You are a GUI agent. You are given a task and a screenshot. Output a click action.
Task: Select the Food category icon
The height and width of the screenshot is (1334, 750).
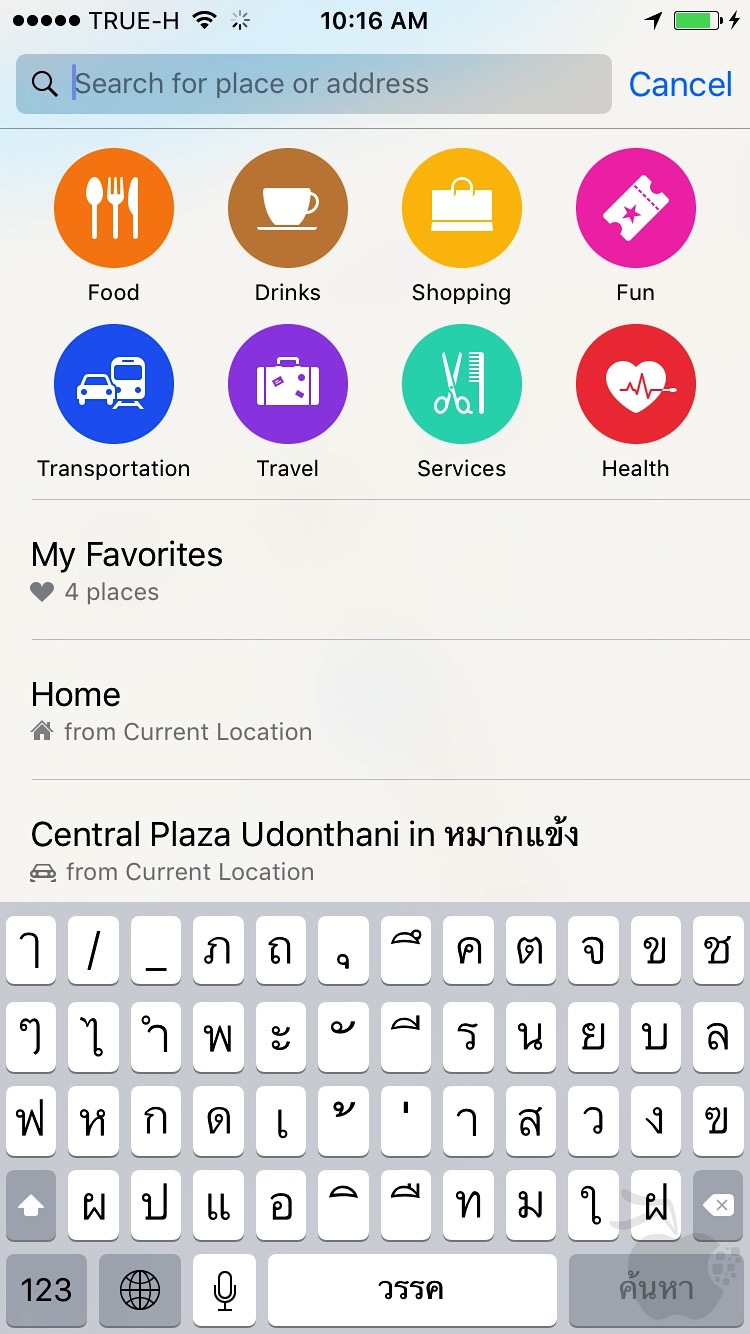point(113,207)
